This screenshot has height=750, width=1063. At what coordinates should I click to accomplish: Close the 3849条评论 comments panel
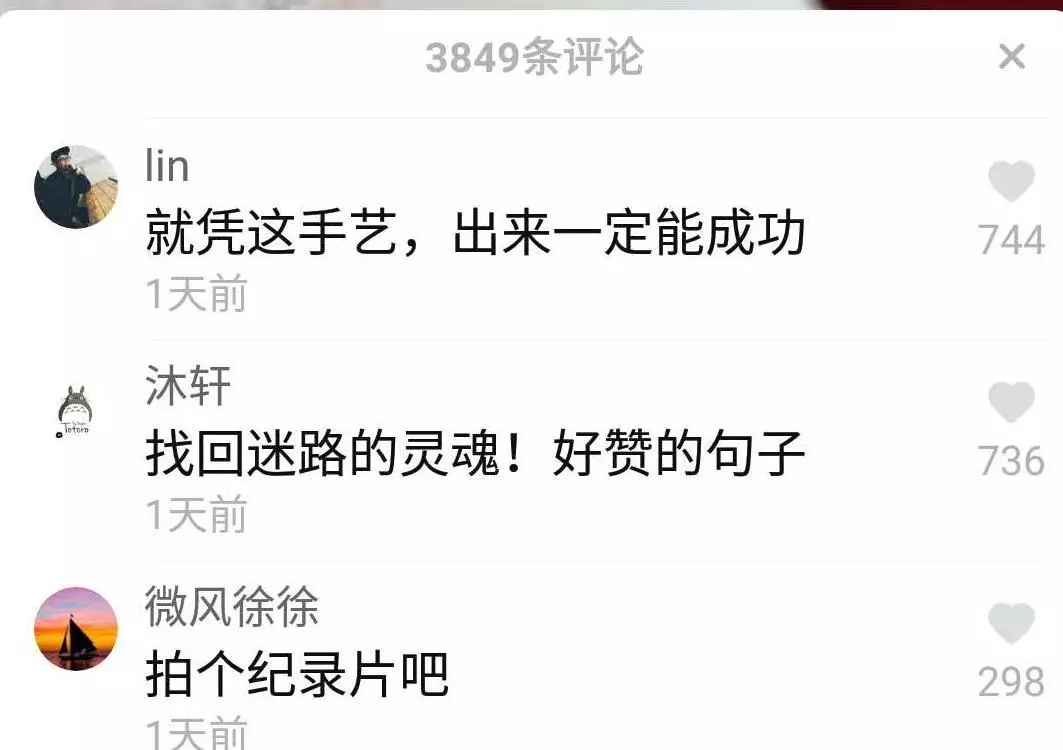coord(1012,57)
